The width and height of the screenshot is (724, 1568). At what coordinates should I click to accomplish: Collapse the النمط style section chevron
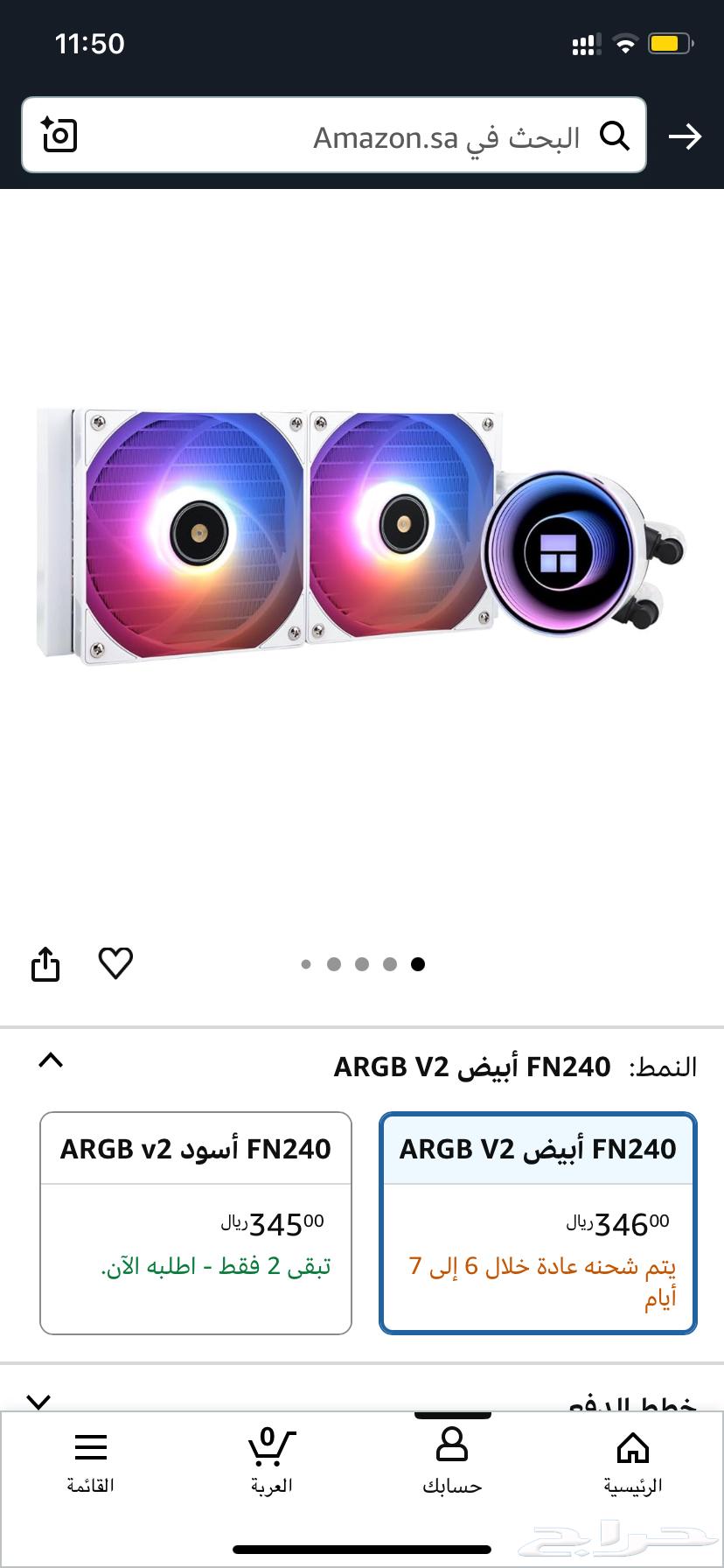(x=51, y=1060)
